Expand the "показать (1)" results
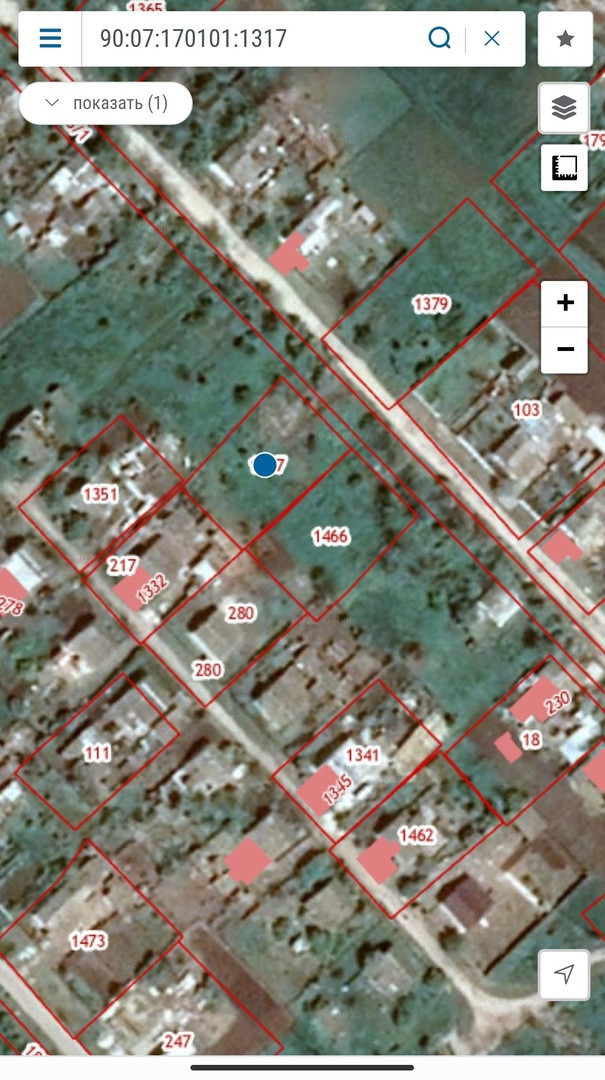The image size is (605, 1080). coord(106,103)
